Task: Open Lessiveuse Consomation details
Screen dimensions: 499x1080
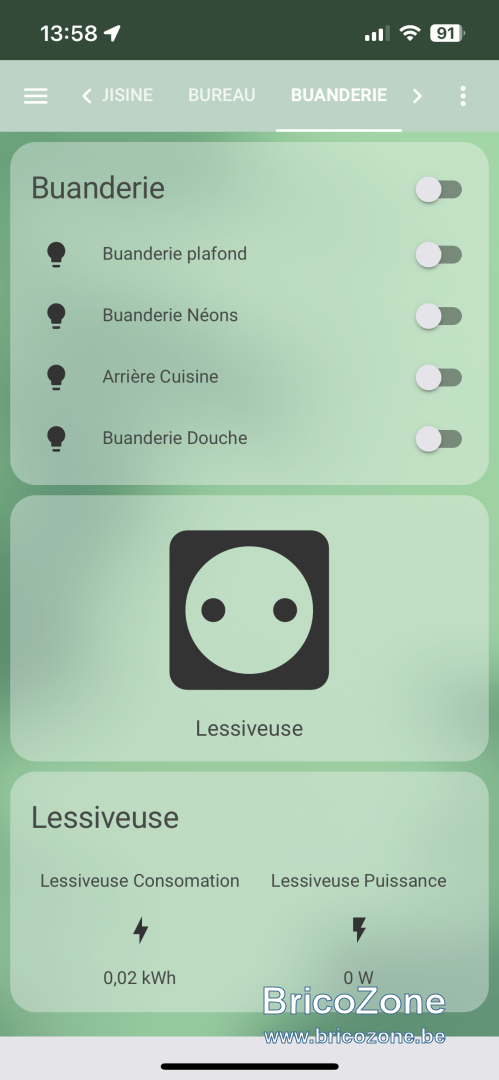Action: 140,929
